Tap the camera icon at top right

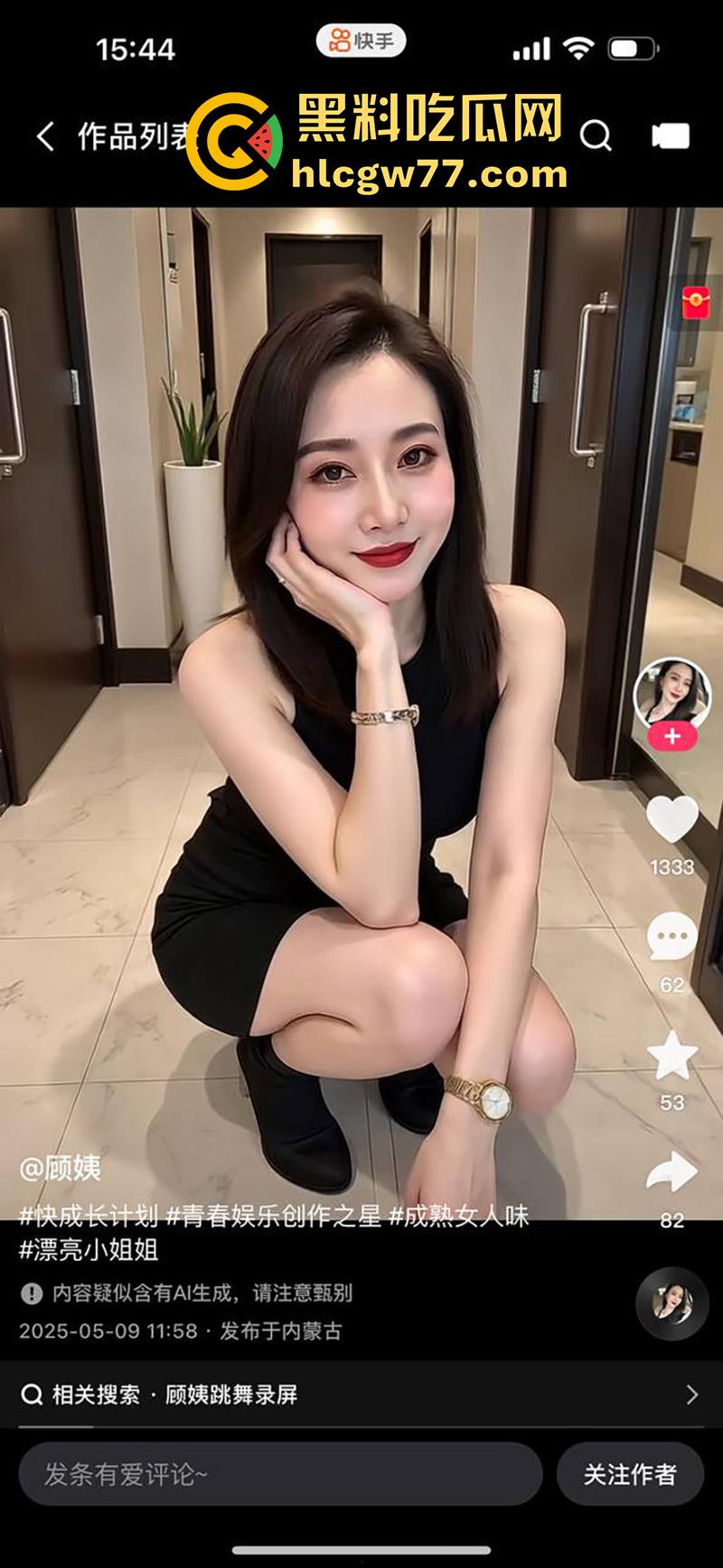point(670,136)
